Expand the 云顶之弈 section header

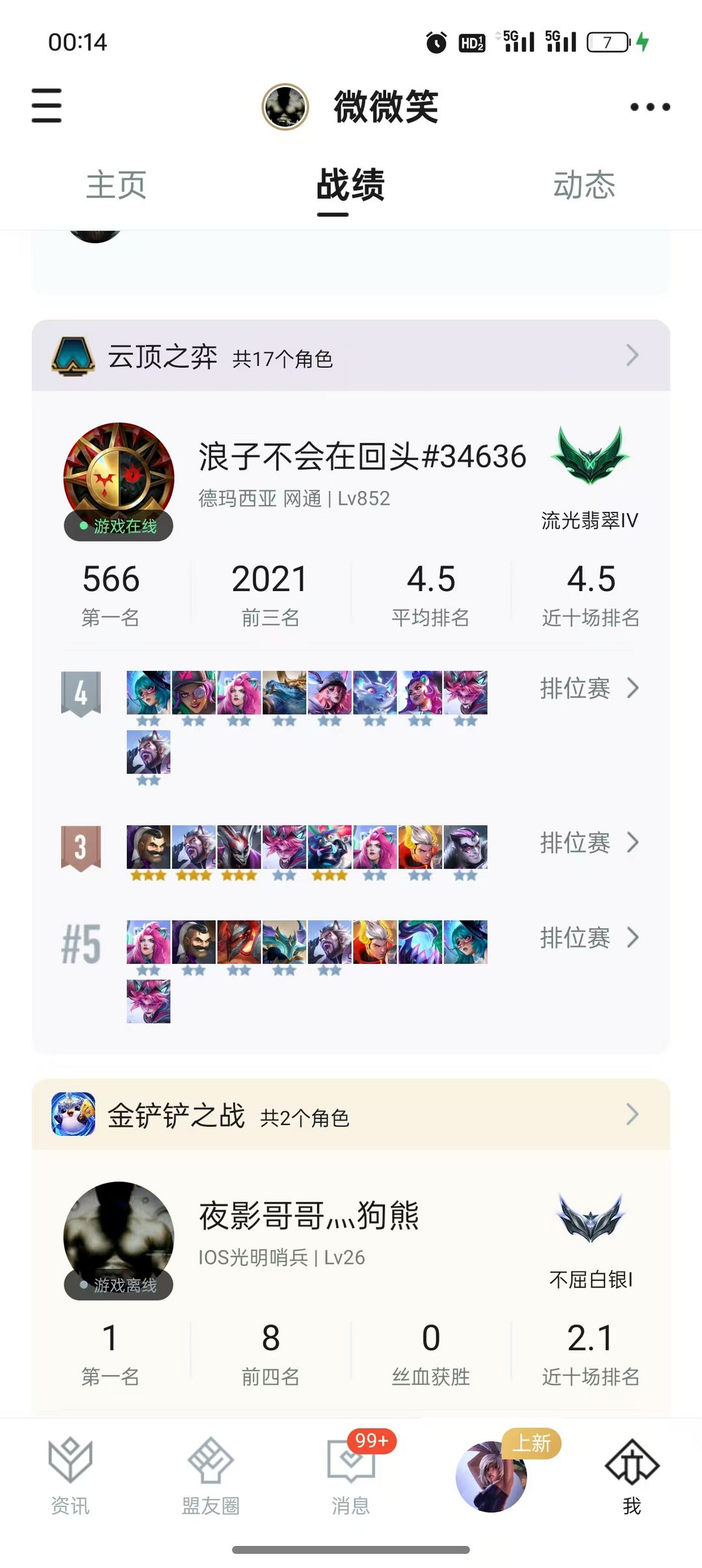coord(351,355)
